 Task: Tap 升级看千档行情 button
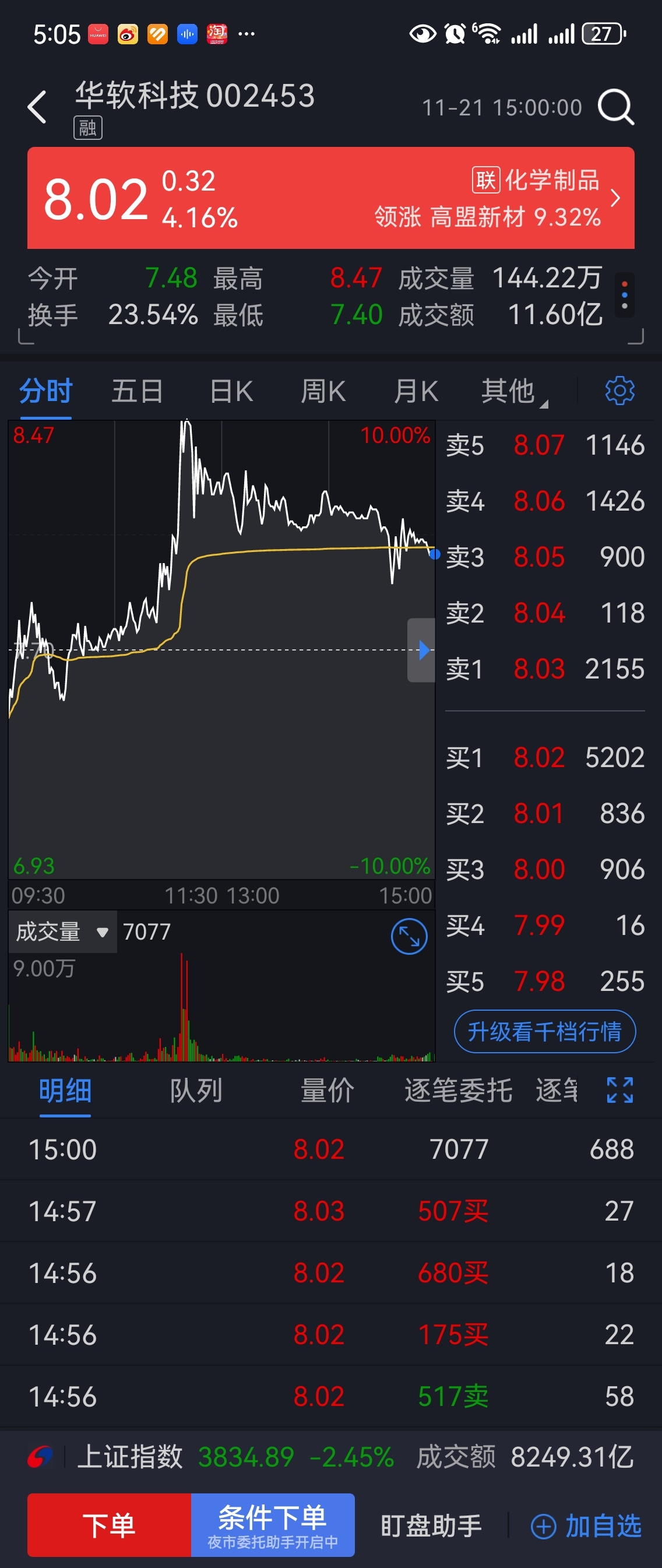[x=544, y=1031]
